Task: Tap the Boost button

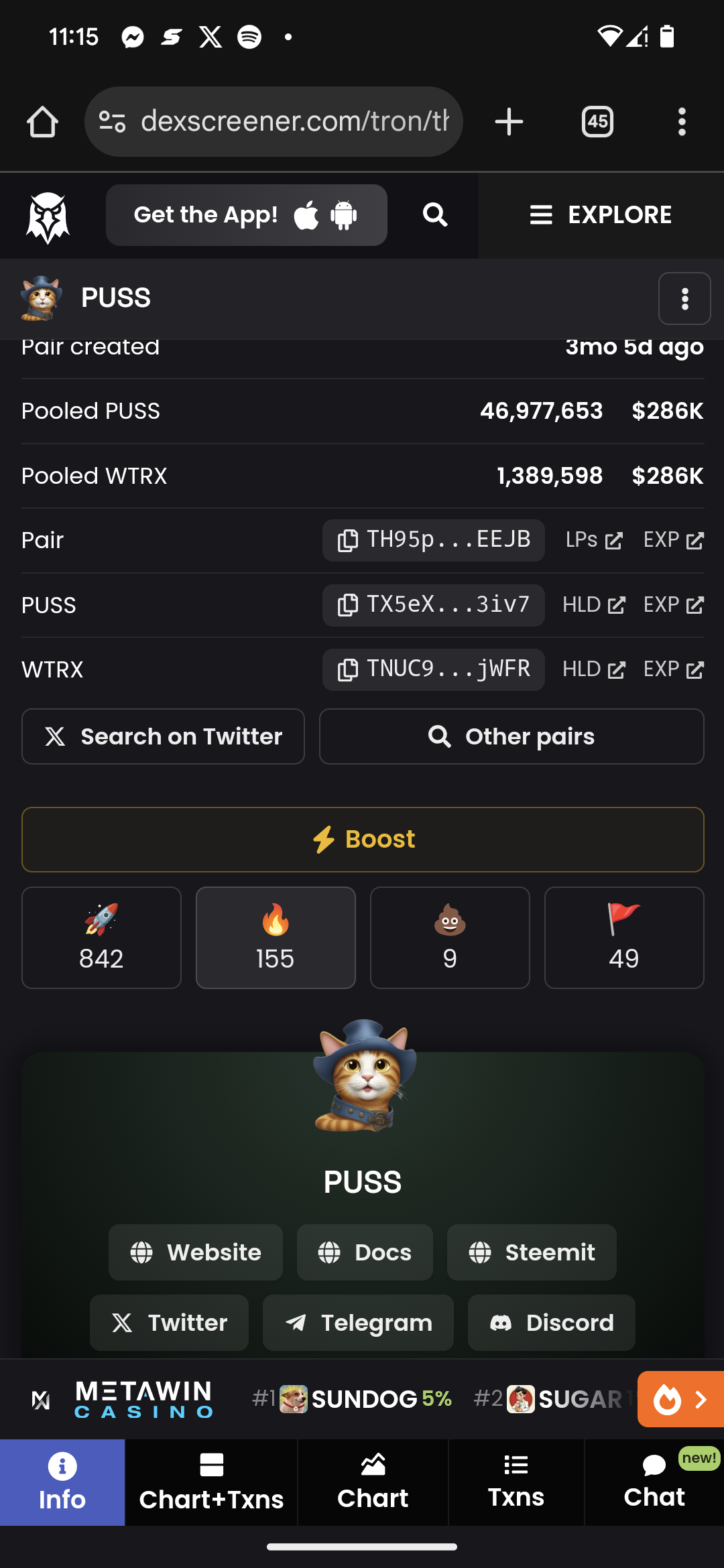Action: tap(363, 840)
